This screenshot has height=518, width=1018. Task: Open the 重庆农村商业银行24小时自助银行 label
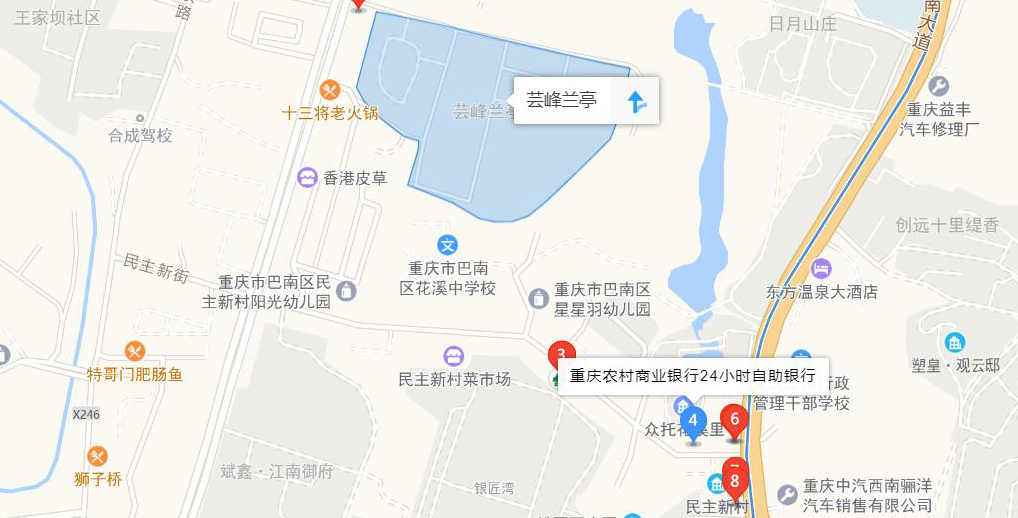(x=693, y=377)
